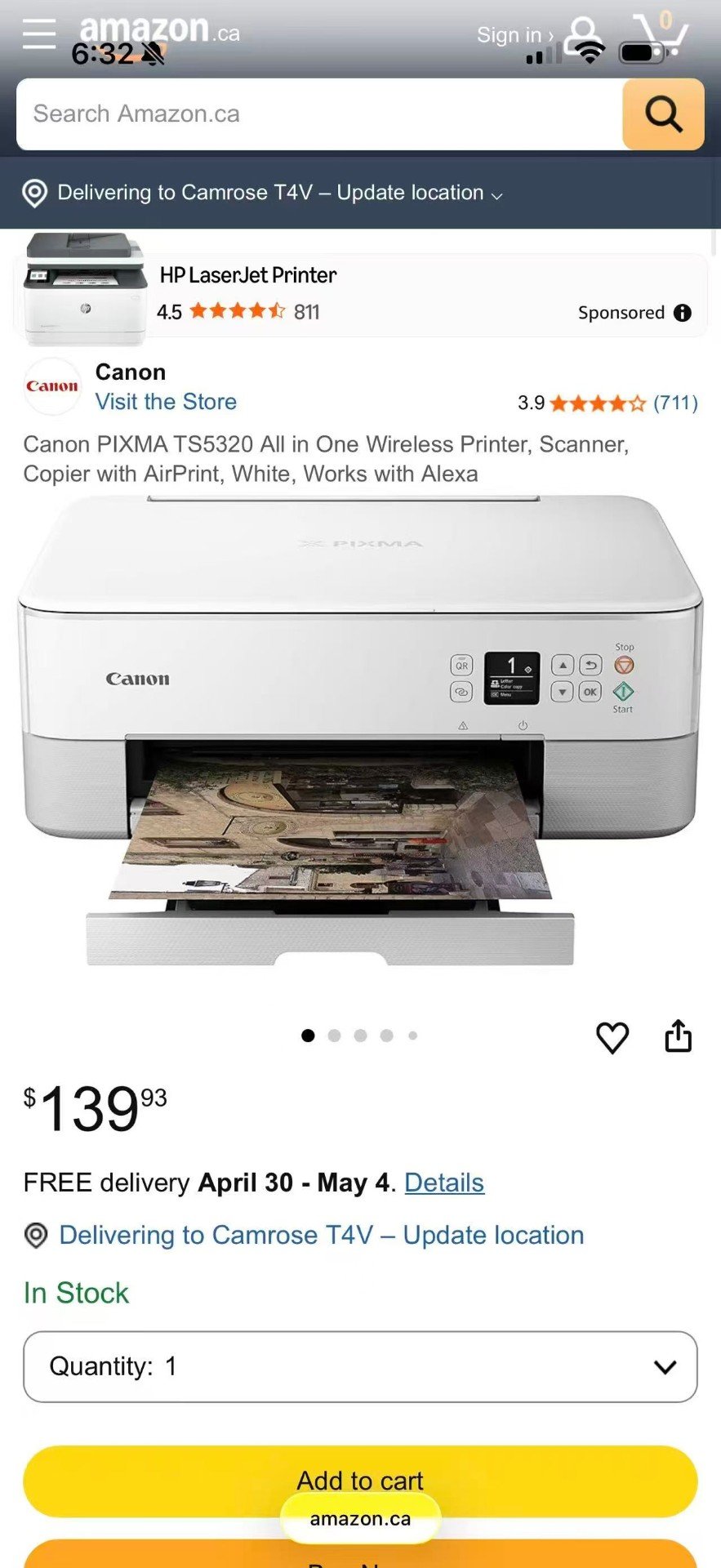This screenshot has width=721, height=1568.
Task: Visit the Canon Store
Action: (166, 402)
